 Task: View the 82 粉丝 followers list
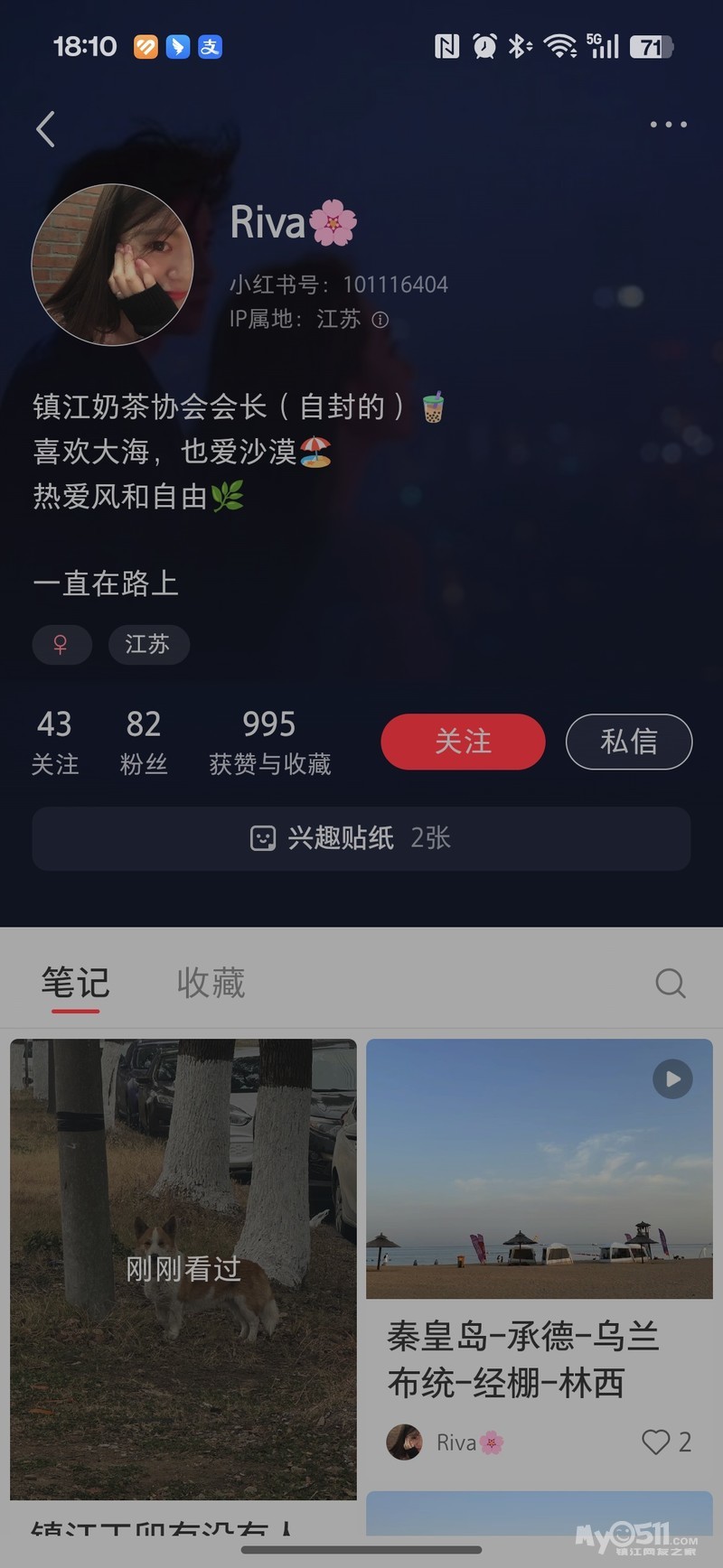point(144,742)
